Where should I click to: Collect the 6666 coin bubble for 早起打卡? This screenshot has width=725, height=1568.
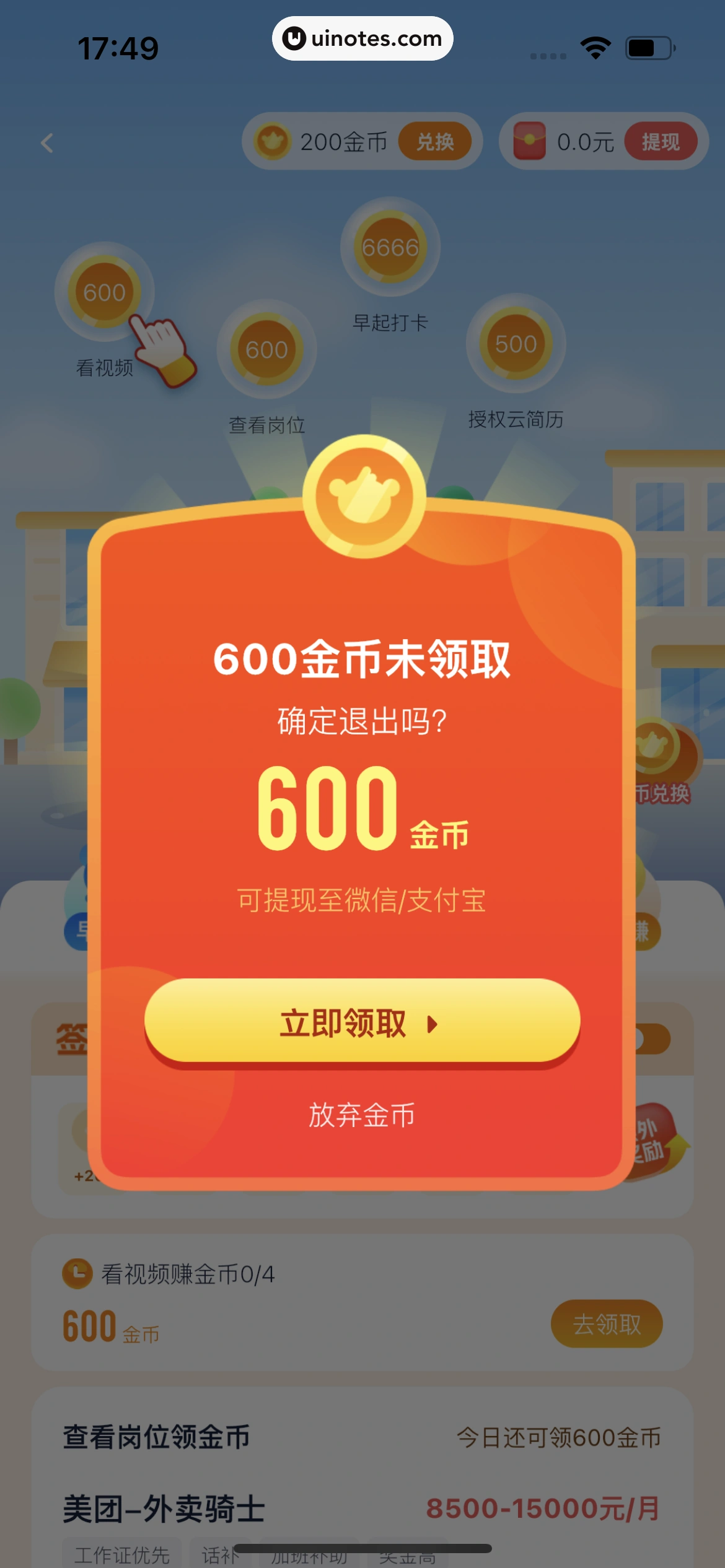pyautogui.click(x=390, y=247)
